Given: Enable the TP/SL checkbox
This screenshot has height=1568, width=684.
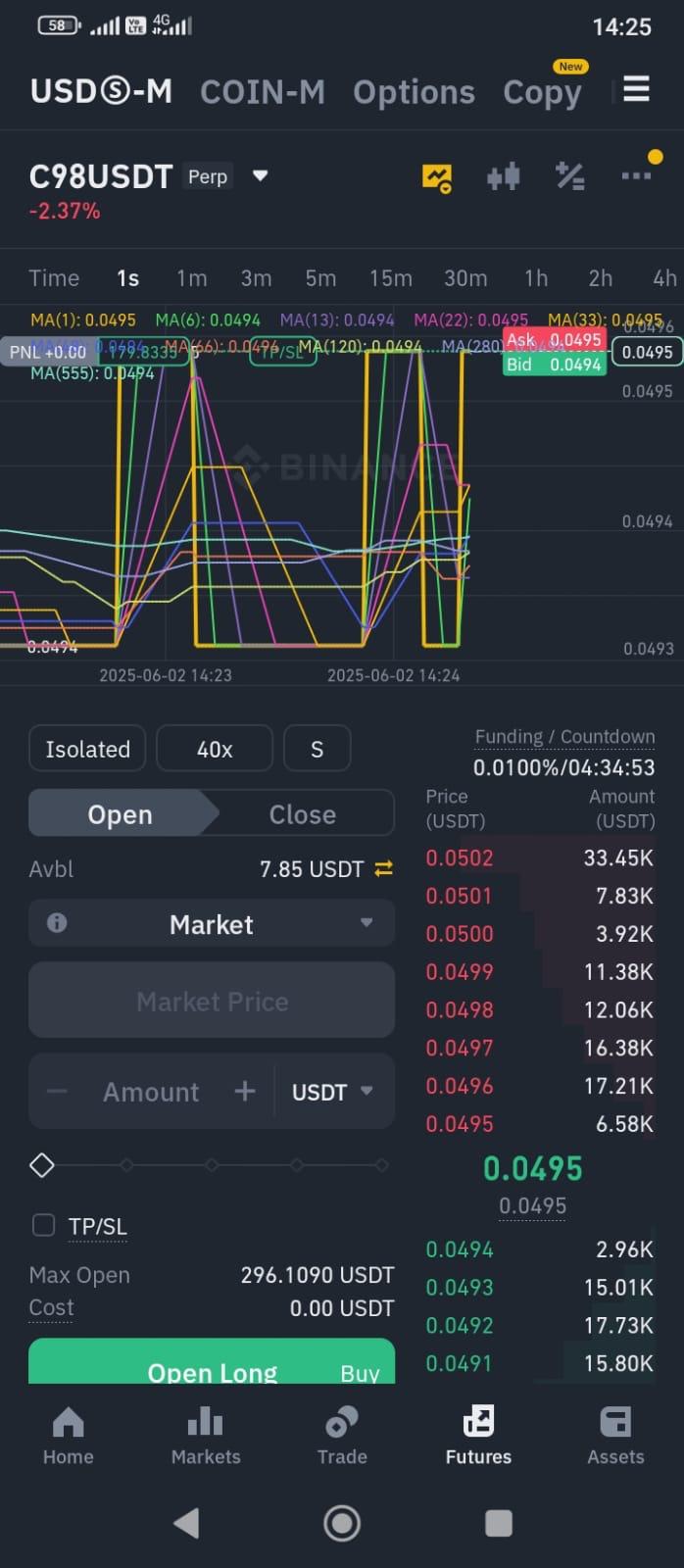Looking at the screenshot, I should tap(43, 1225).
